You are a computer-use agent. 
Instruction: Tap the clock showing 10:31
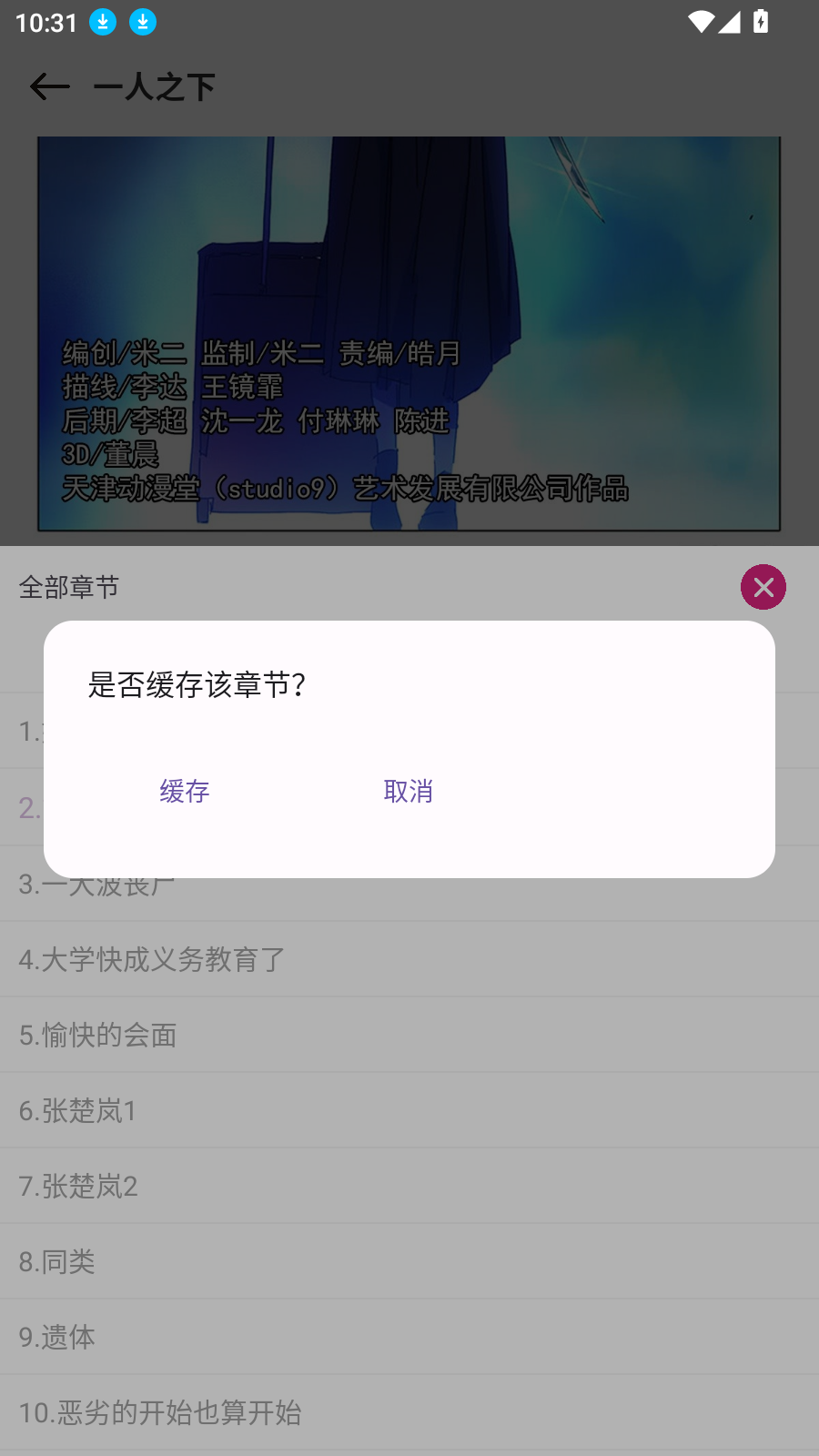pyautogui.click(x=44, y=22)
